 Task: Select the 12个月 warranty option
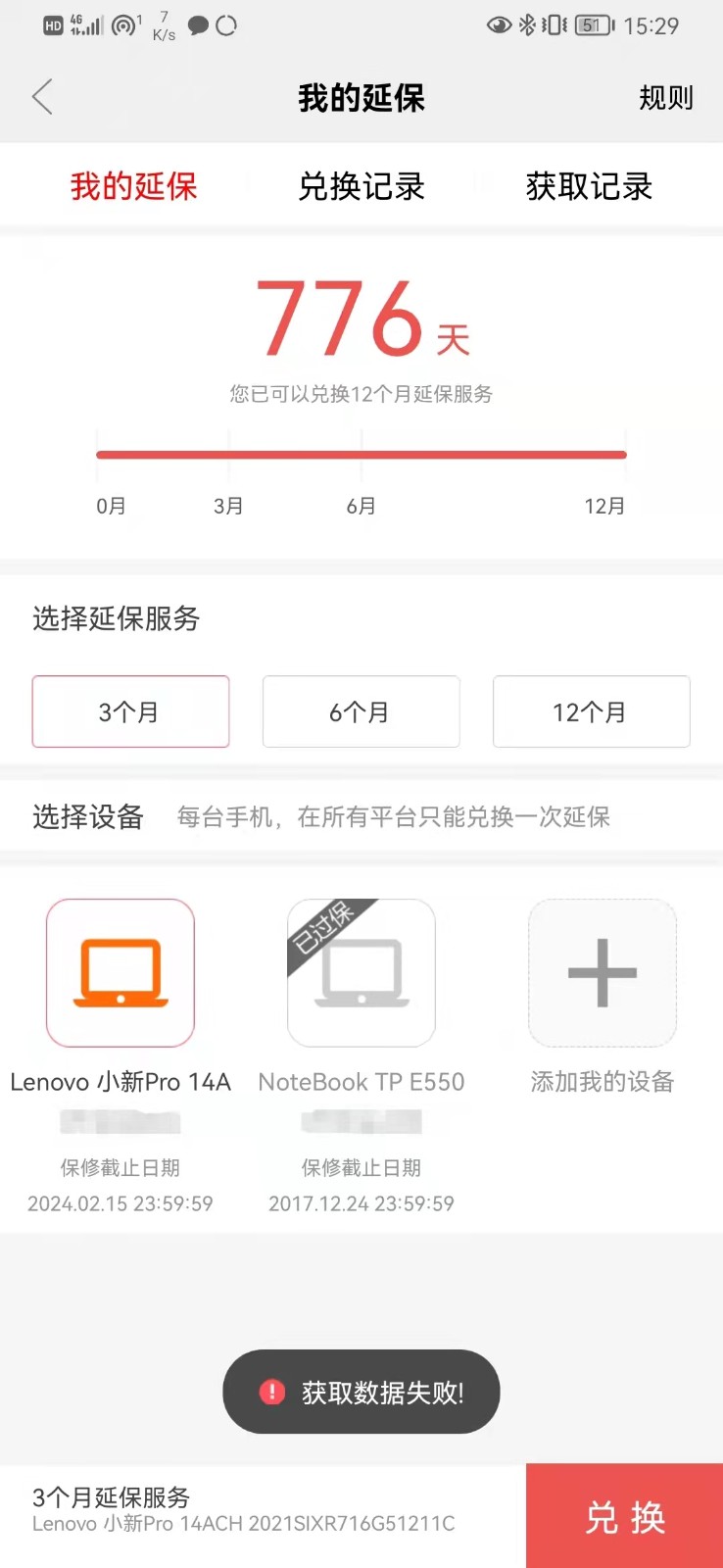click(x=591, y=711)
